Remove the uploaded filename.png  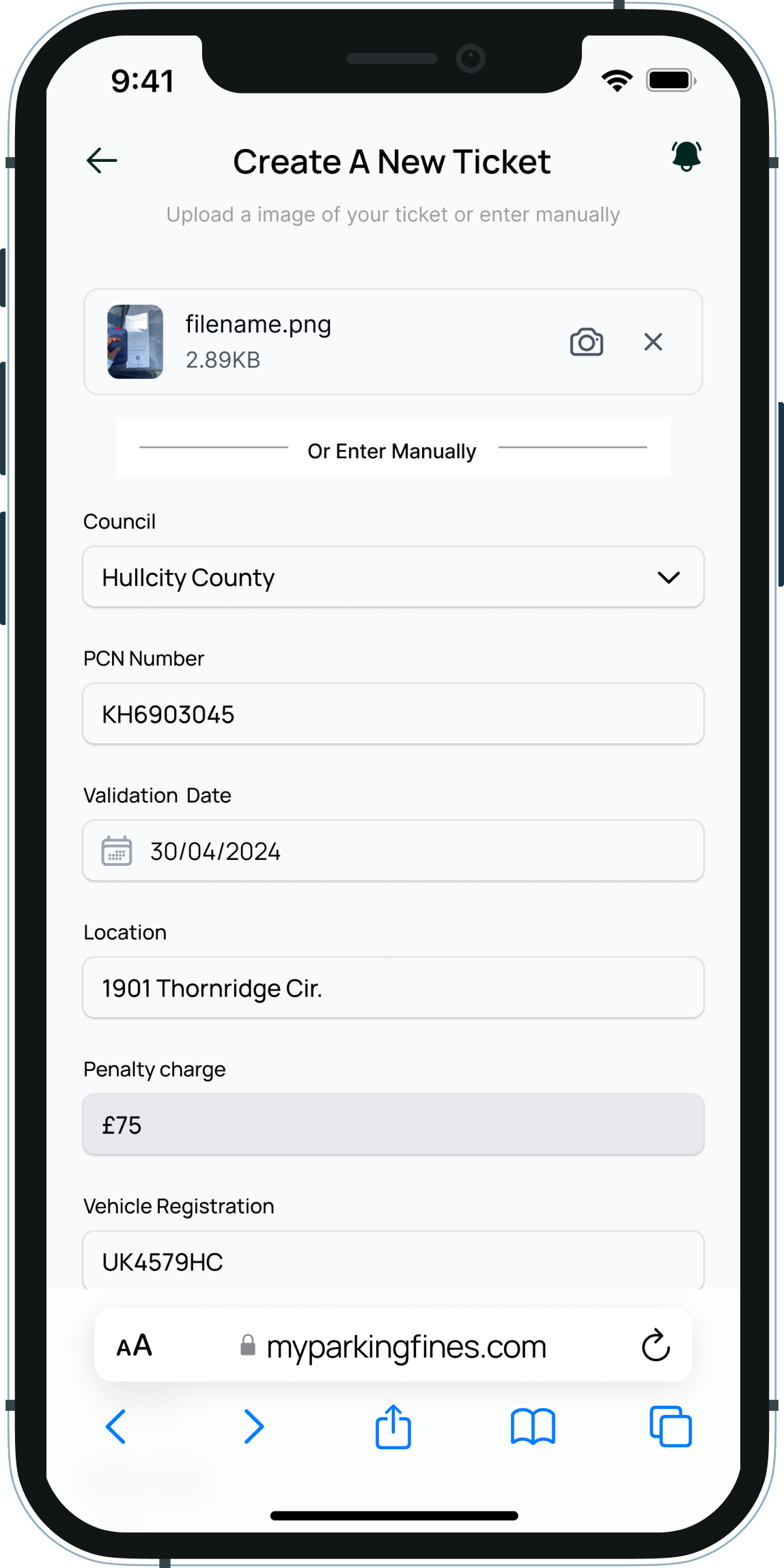pyautogui.click(x=654, y=342)
